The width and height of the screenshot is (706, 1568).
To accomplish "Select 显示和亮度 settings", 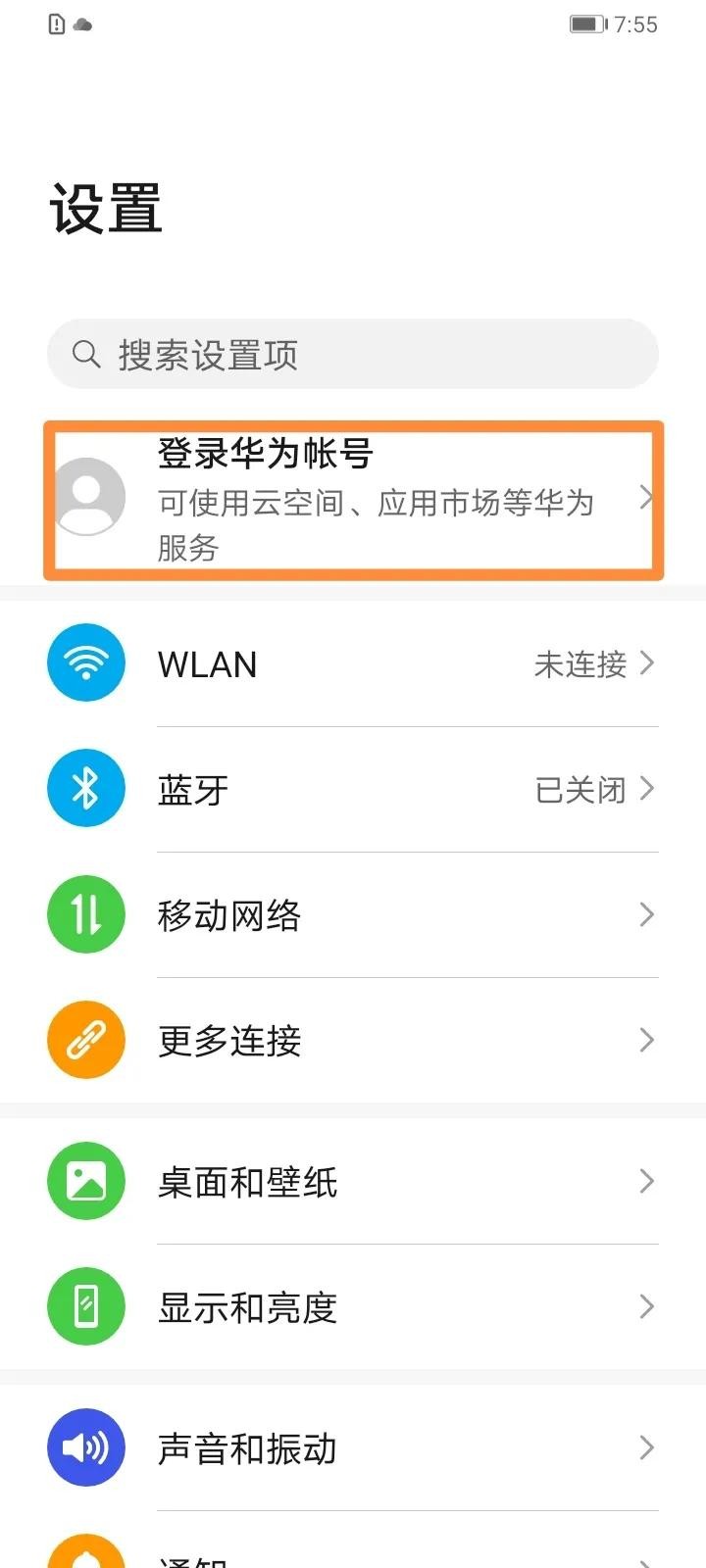I will (x=353, y=1307).
